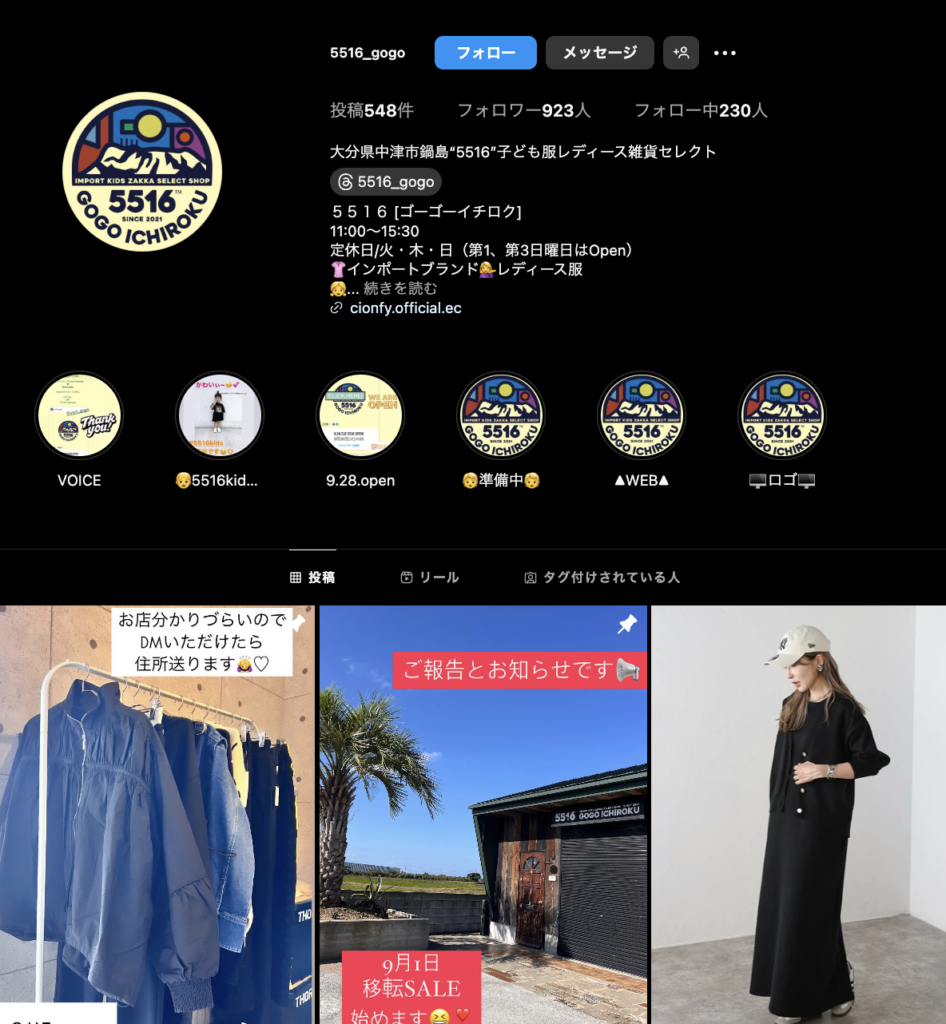The image size is (946, 1024).
Task: Open the cionfy.official.ec link
Action: click(x=405, y=308)
